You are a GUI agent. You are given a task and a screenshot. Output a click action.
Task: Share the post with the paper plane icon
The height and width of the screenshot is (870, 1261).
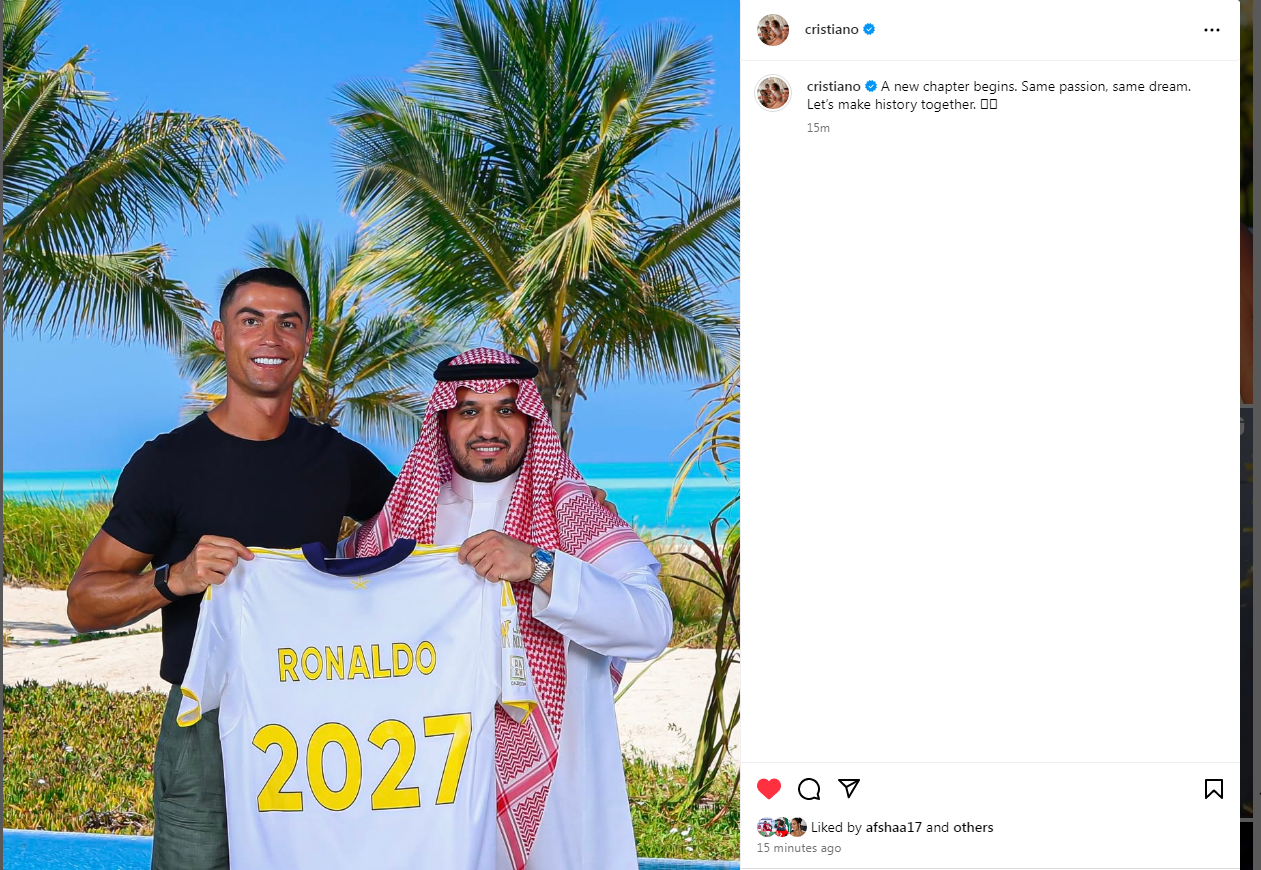pos(849,788)
